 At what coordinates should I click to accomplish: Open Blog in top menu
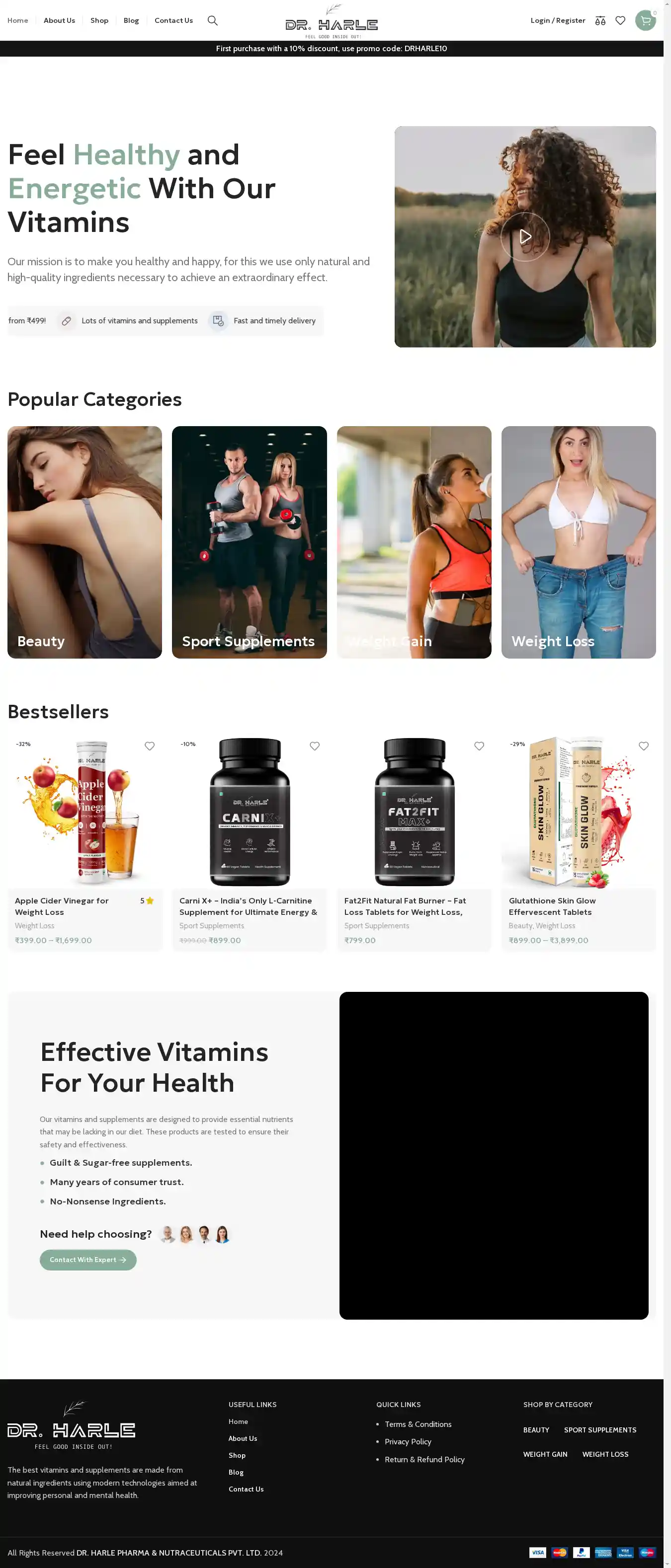pos(131,21)
